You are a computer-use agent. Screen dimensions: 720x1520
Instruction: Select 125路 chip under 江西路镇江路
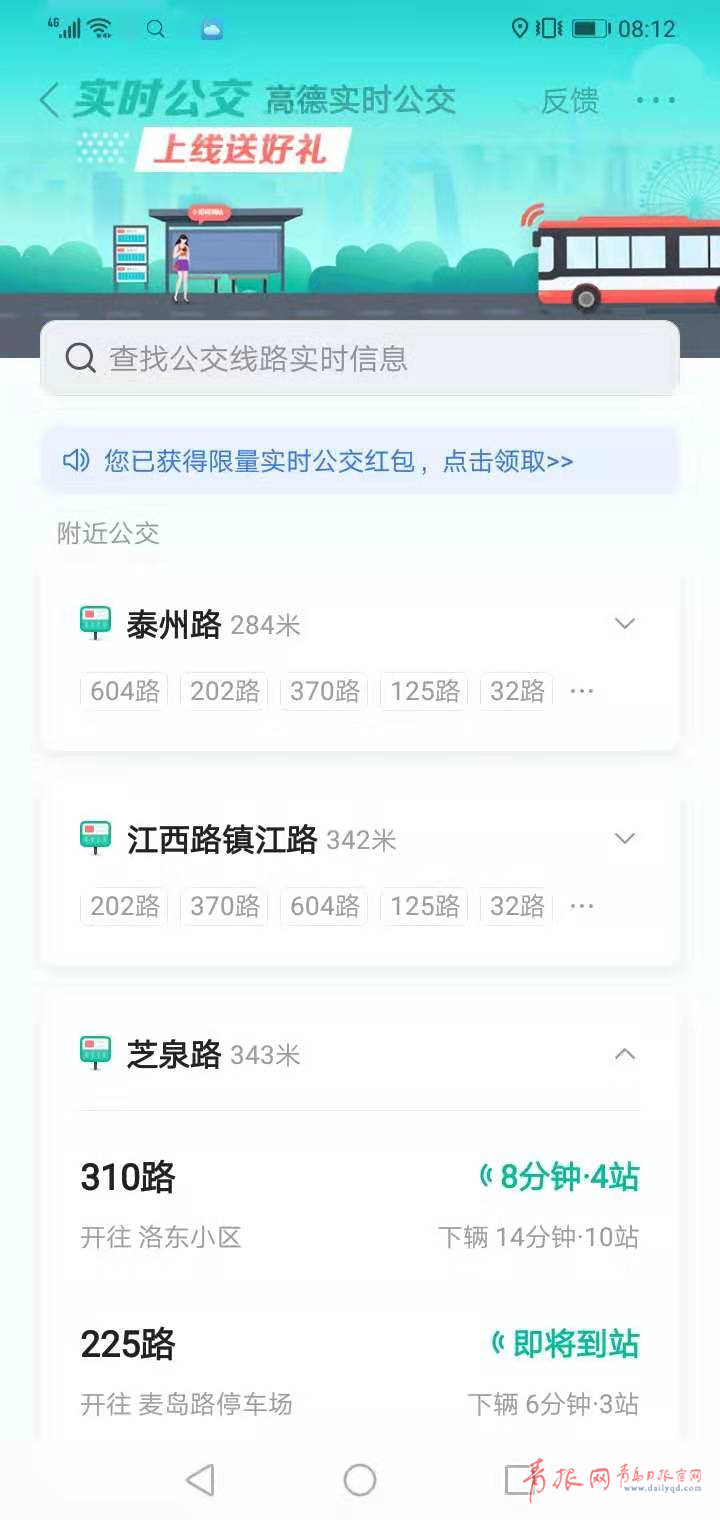click(425, 906)
